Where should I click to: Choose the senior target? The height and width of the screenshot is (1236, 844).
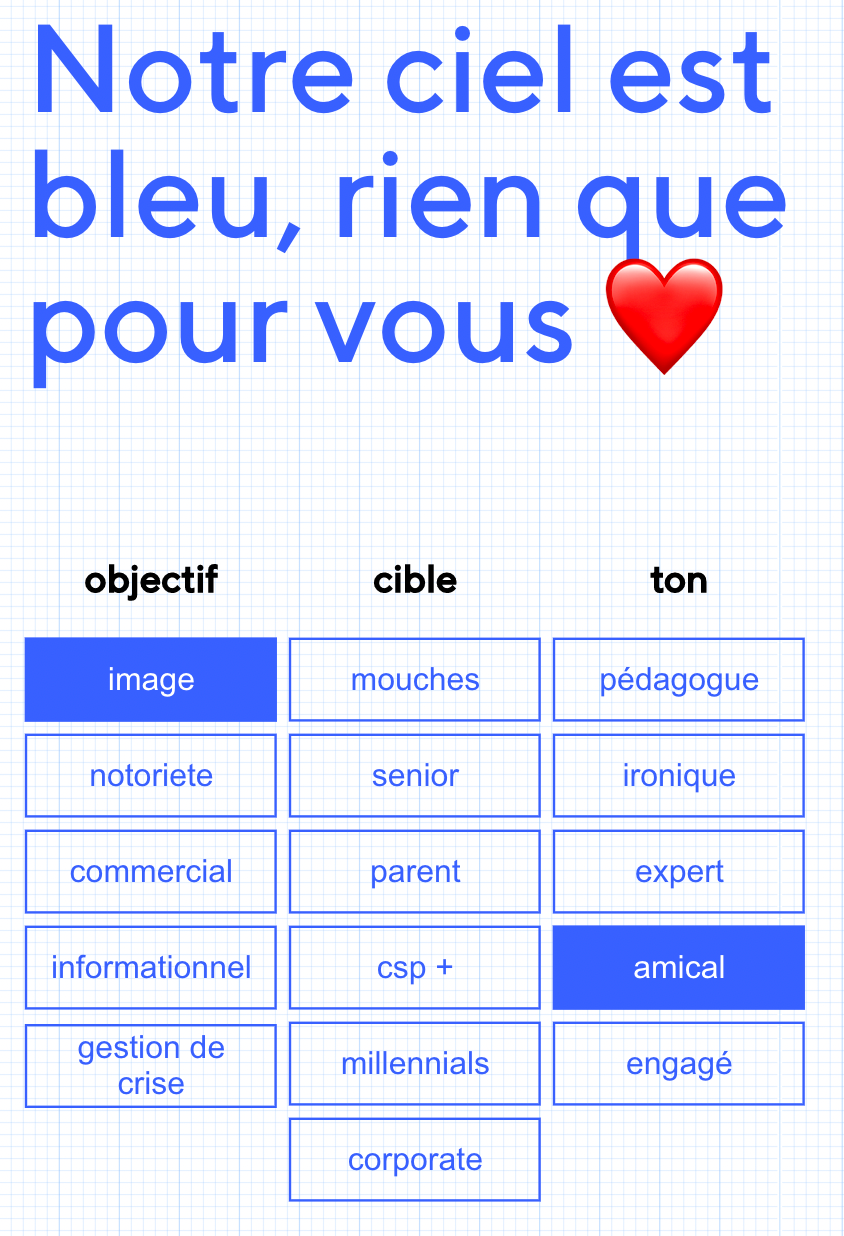414,775
